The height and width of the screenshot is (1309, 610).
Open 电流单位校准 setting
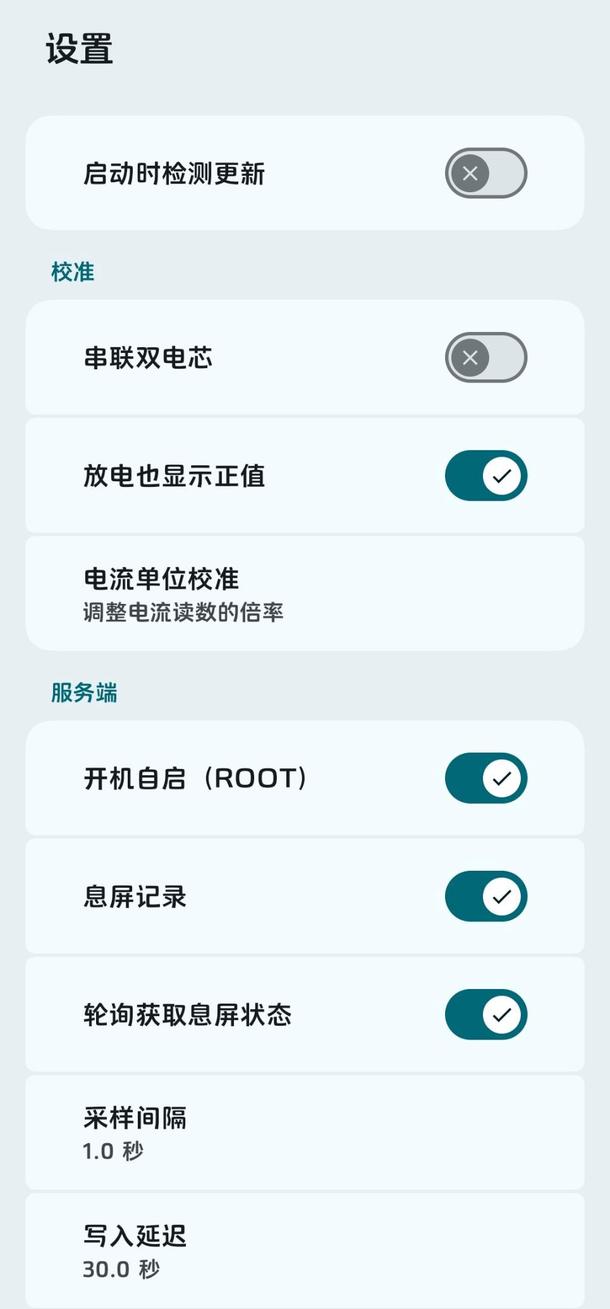pos(304,593)
